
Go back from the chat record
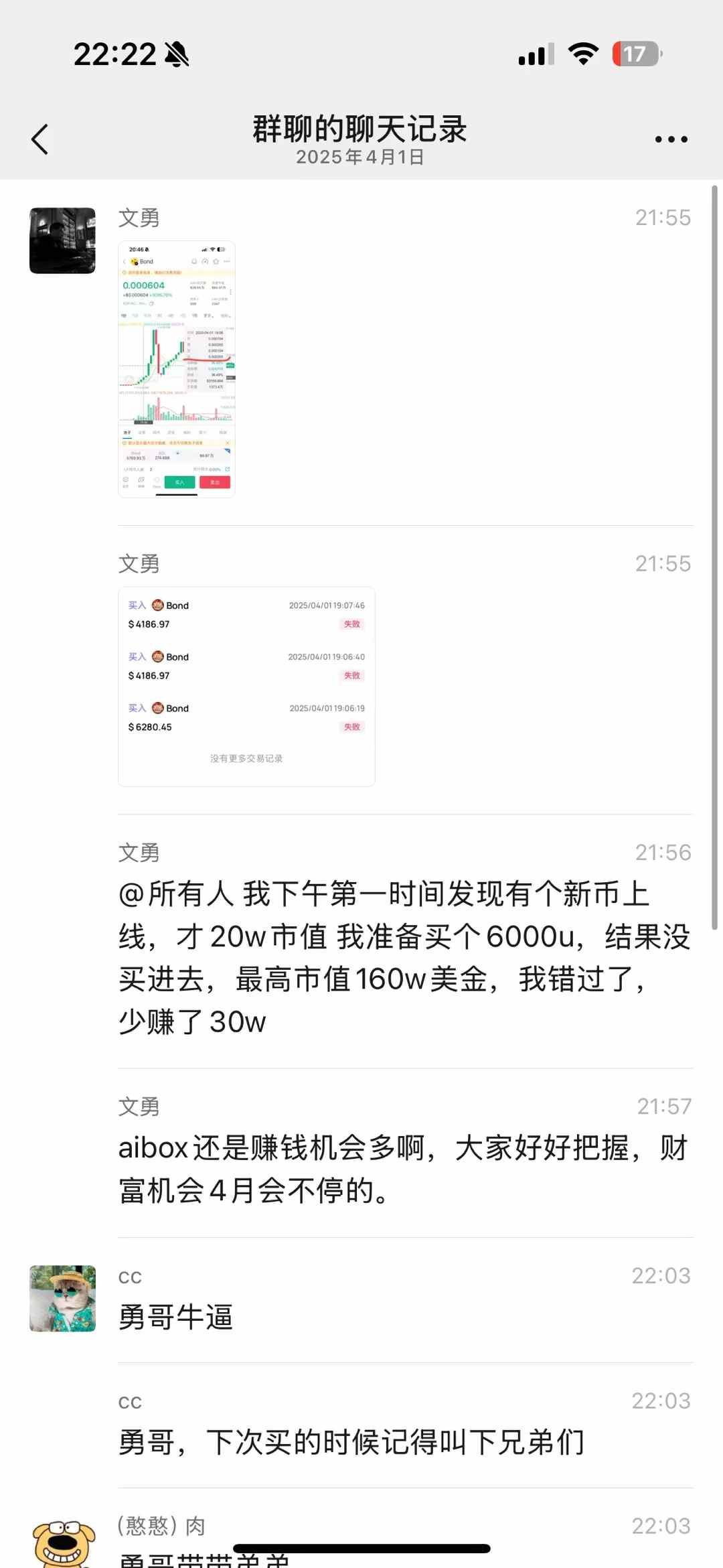[x=40, y=139]
